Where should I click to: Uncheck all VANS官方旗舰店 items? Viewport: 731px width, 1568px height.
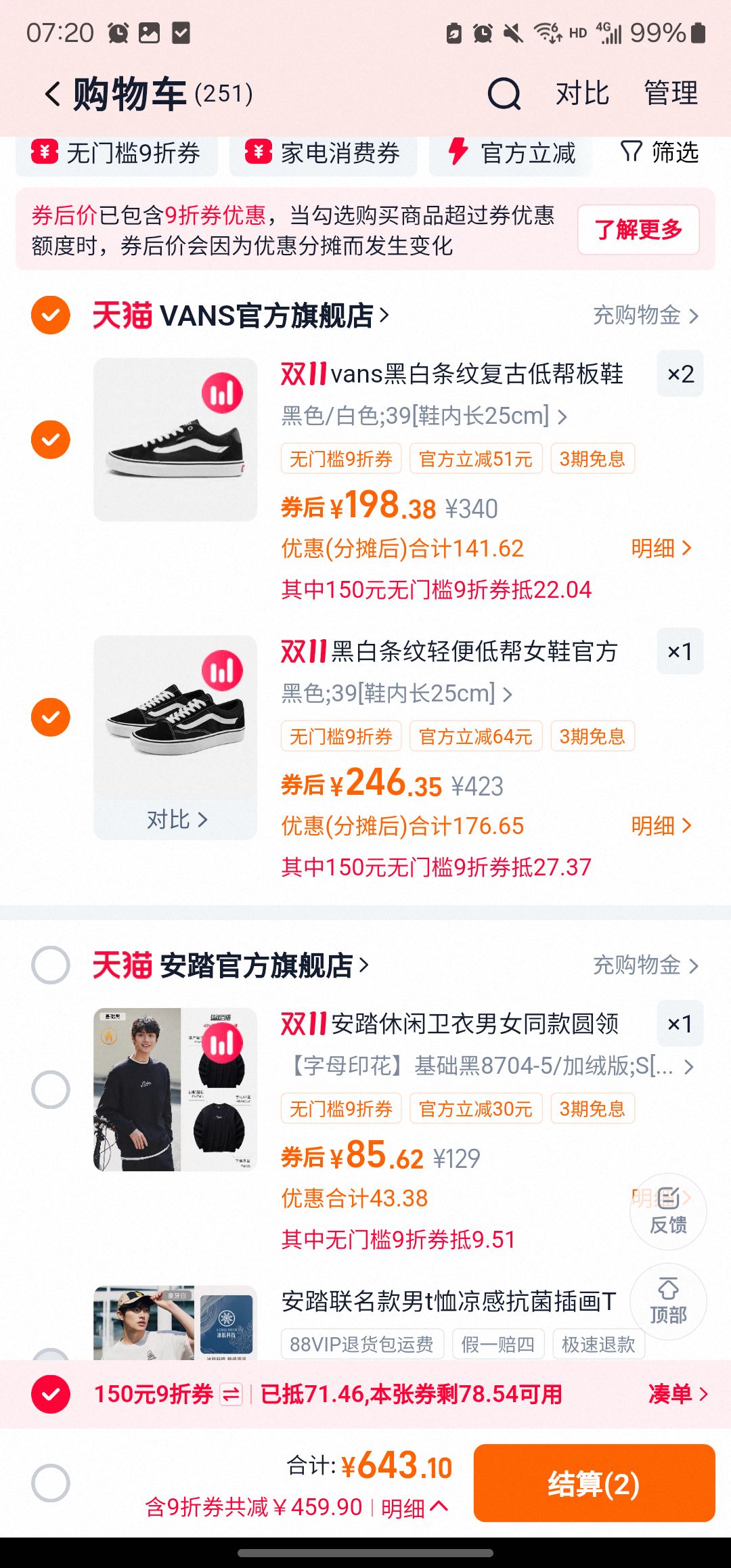click(x=51, y=315)
